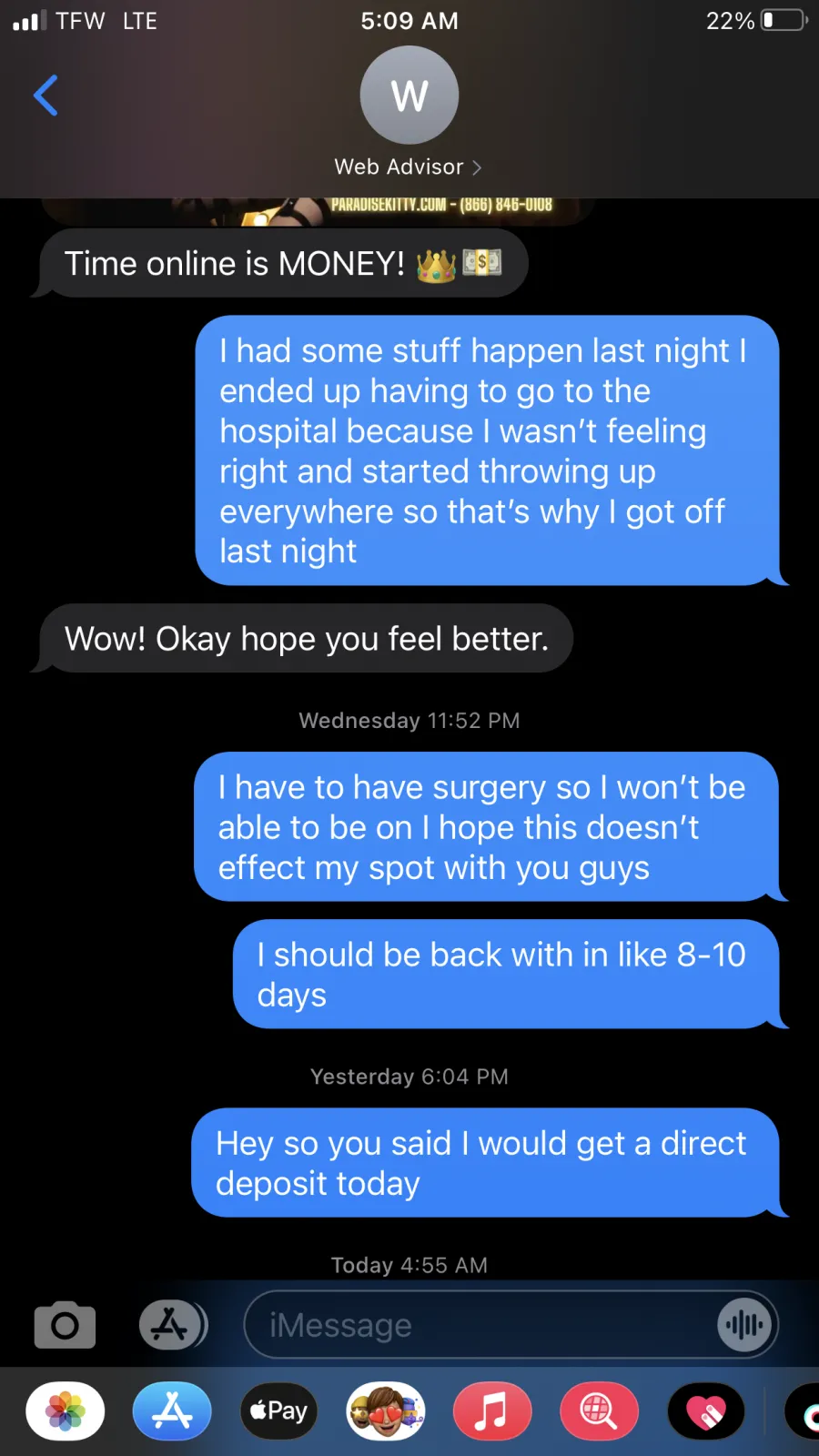Viewport: 819px width, 1456px height.
Task: Open the camera to attach a photo
Action: tap(65, 1325)
